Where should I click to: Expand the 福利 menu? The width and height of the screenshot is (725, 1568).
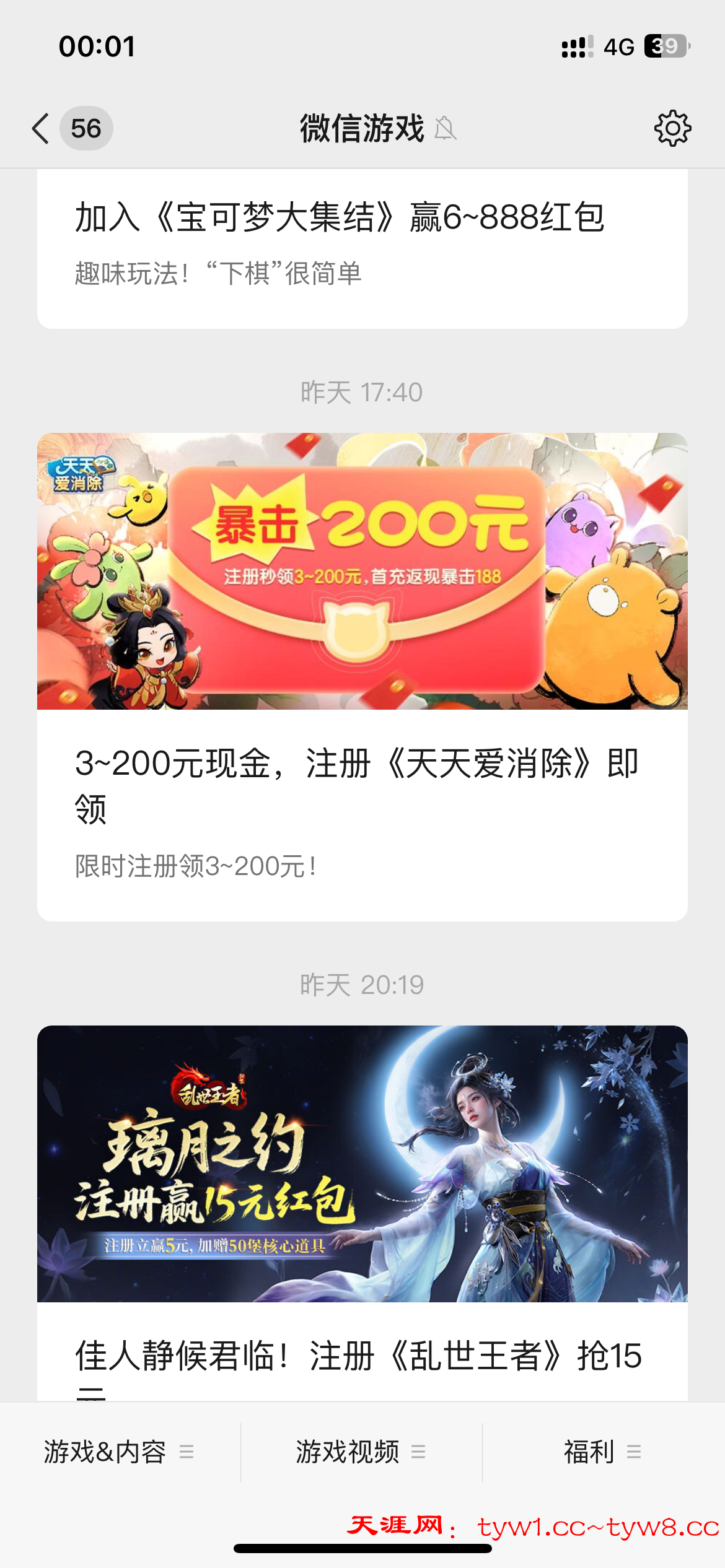[x=602, y=1452]
